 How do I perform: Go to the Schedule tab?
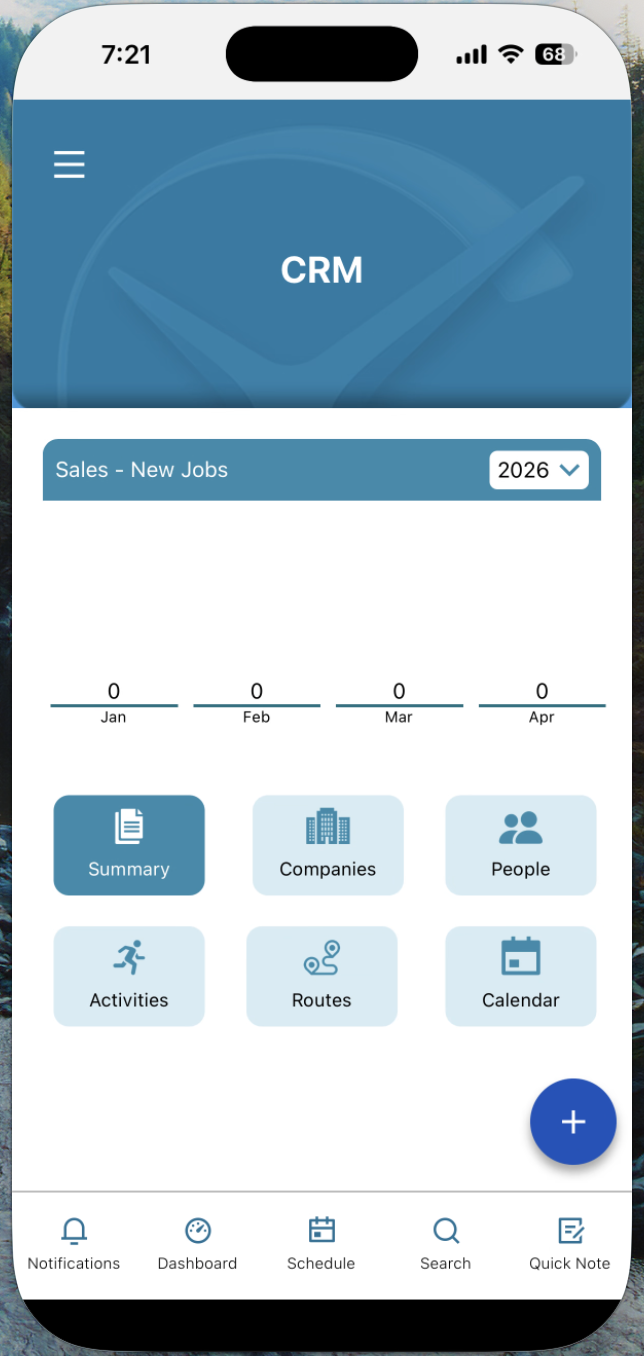321,1244
